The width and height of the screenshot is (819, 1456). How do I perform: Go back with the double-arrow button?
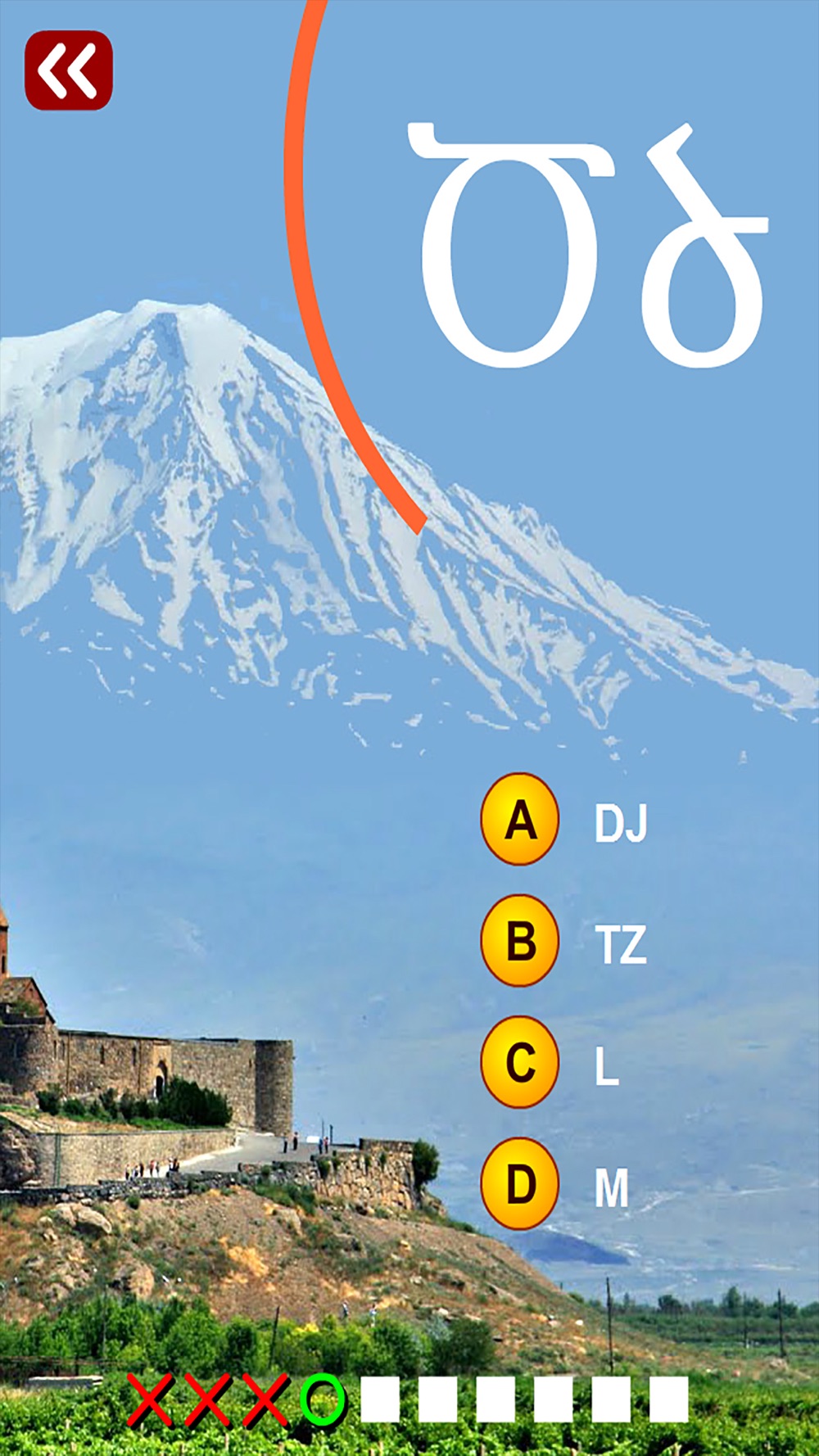[x=69, y=70]
